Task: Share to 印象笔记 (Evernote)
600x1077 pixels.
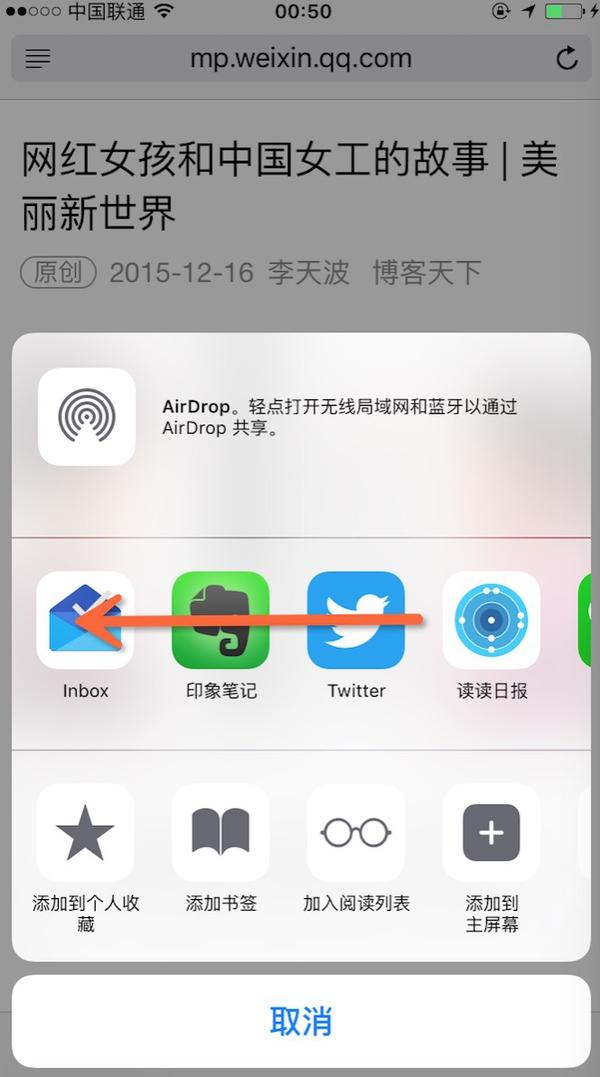Action: (221, 620)
